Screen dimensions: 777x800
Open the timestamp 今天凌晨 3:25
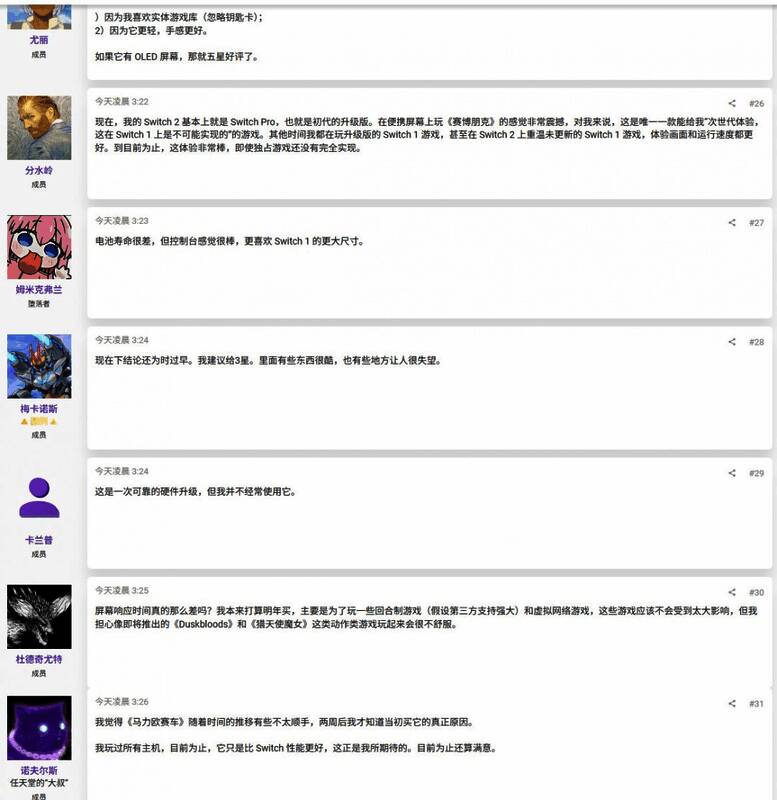pyautogui.click(x=122, y=591)
